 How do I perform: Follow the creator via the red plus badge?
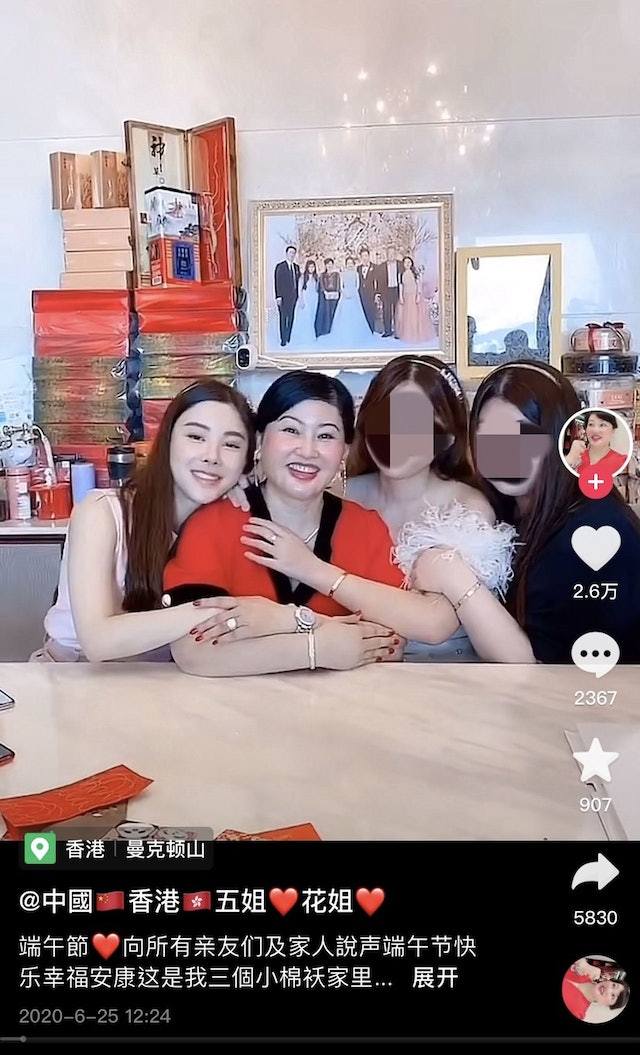595,483
